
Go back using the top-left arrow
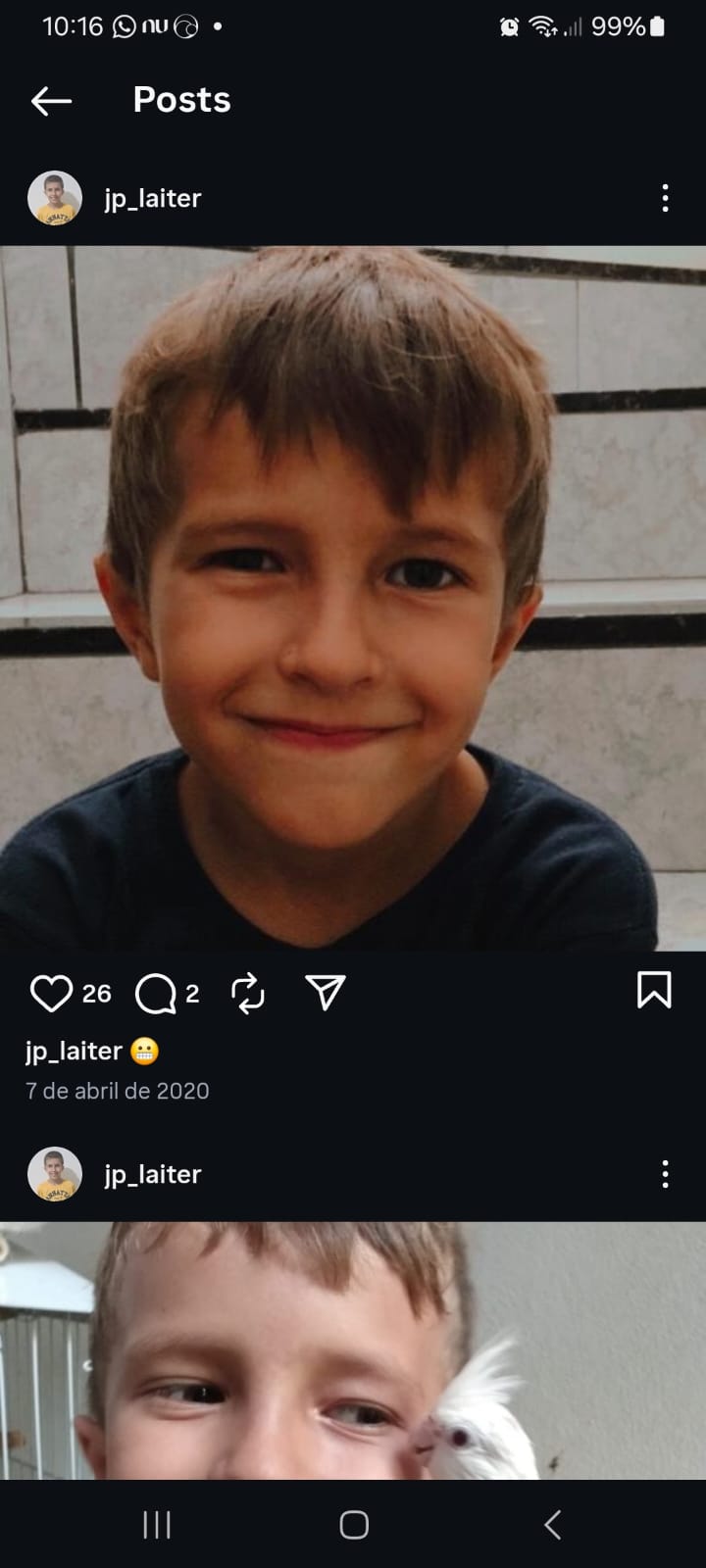pos(51,100)
